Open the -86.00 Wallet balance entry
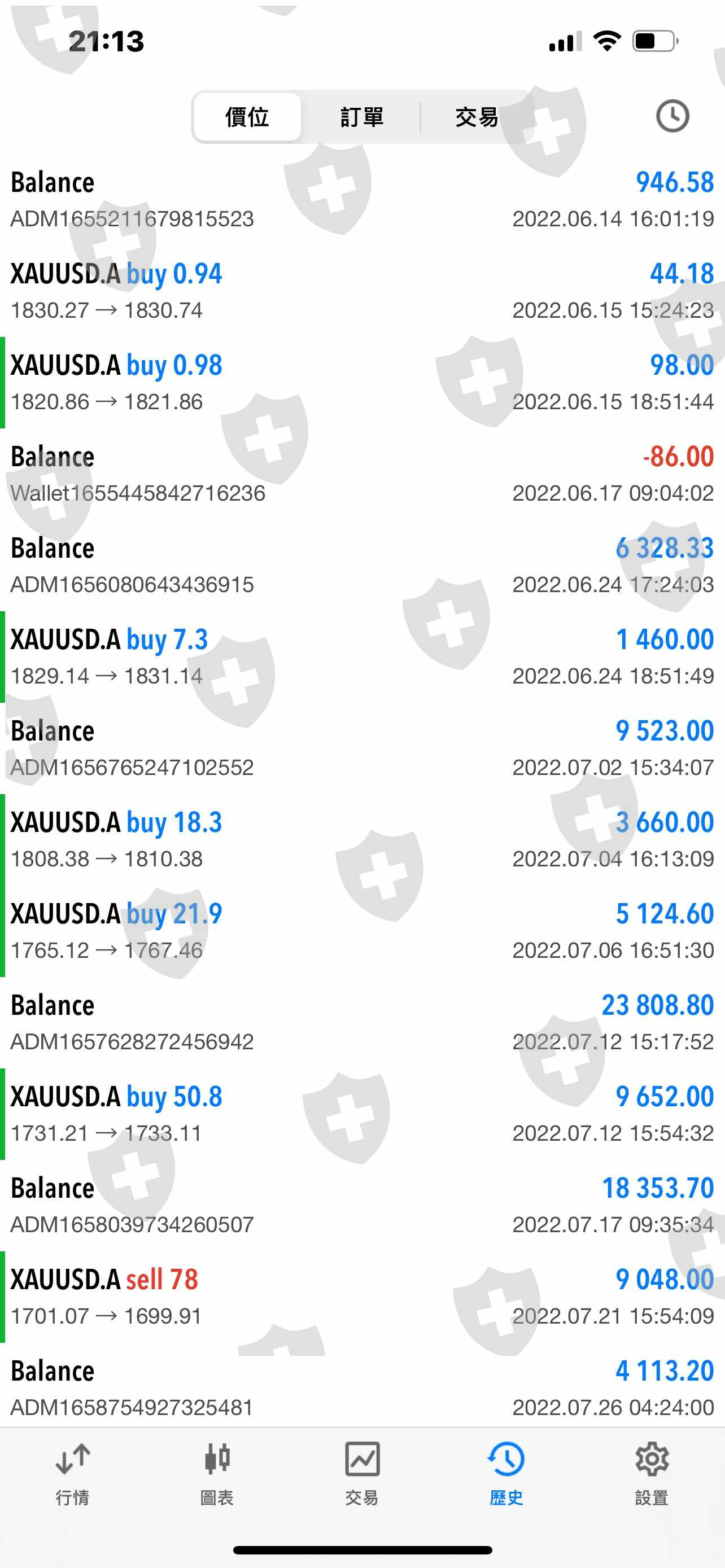 pos(362,474)
